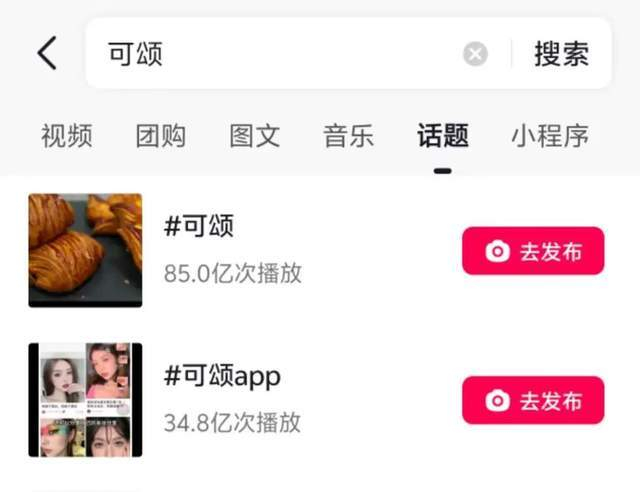Select the 话题 tab

tap(443, 136)
